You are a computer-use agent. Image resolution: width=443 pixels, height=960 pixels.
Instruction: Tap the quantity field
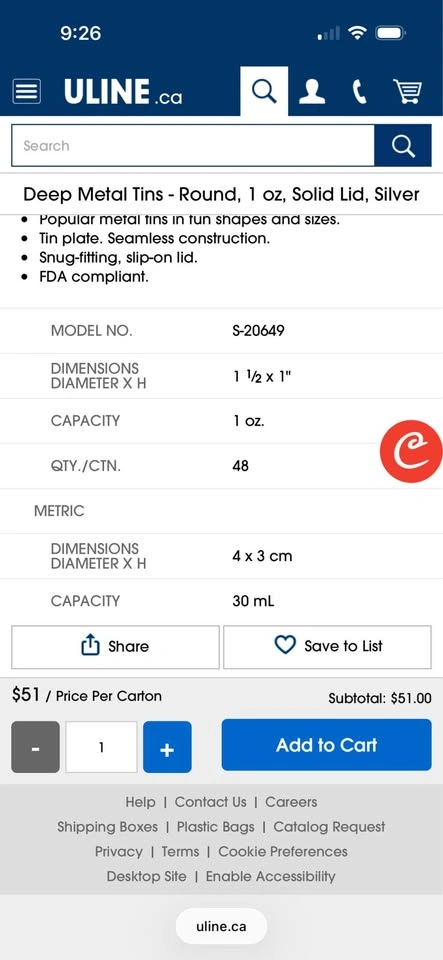102,747
